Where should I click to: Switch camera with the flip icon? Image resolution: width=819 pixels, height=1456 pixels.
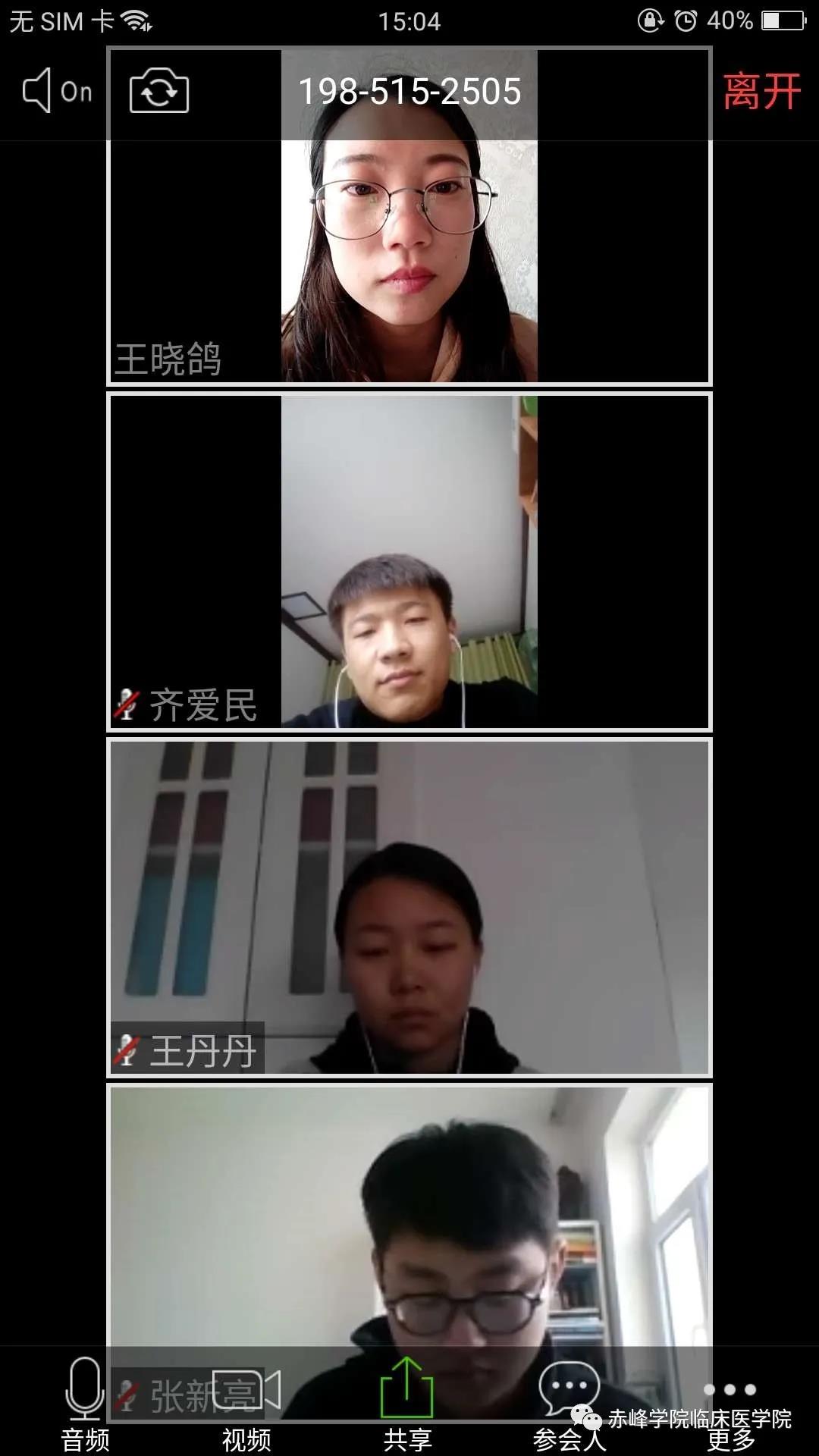tap(159, 91)
